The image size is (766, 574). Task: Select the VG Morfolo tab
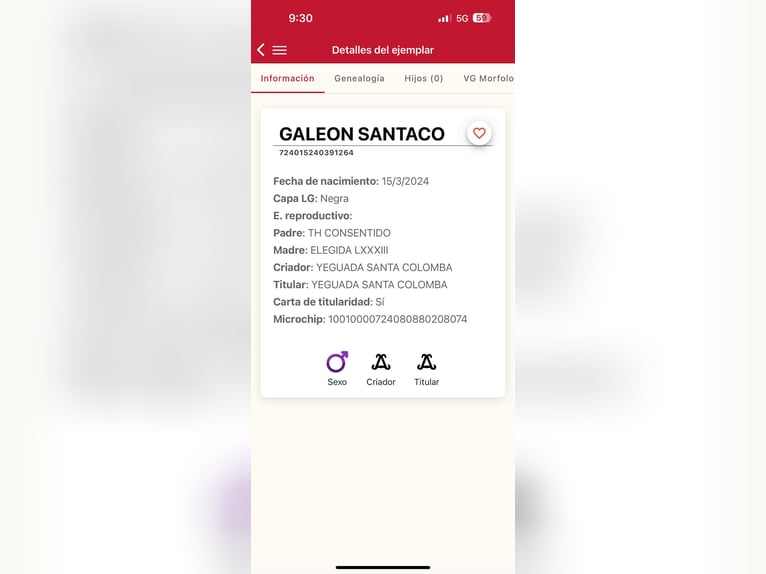(488, 78)
